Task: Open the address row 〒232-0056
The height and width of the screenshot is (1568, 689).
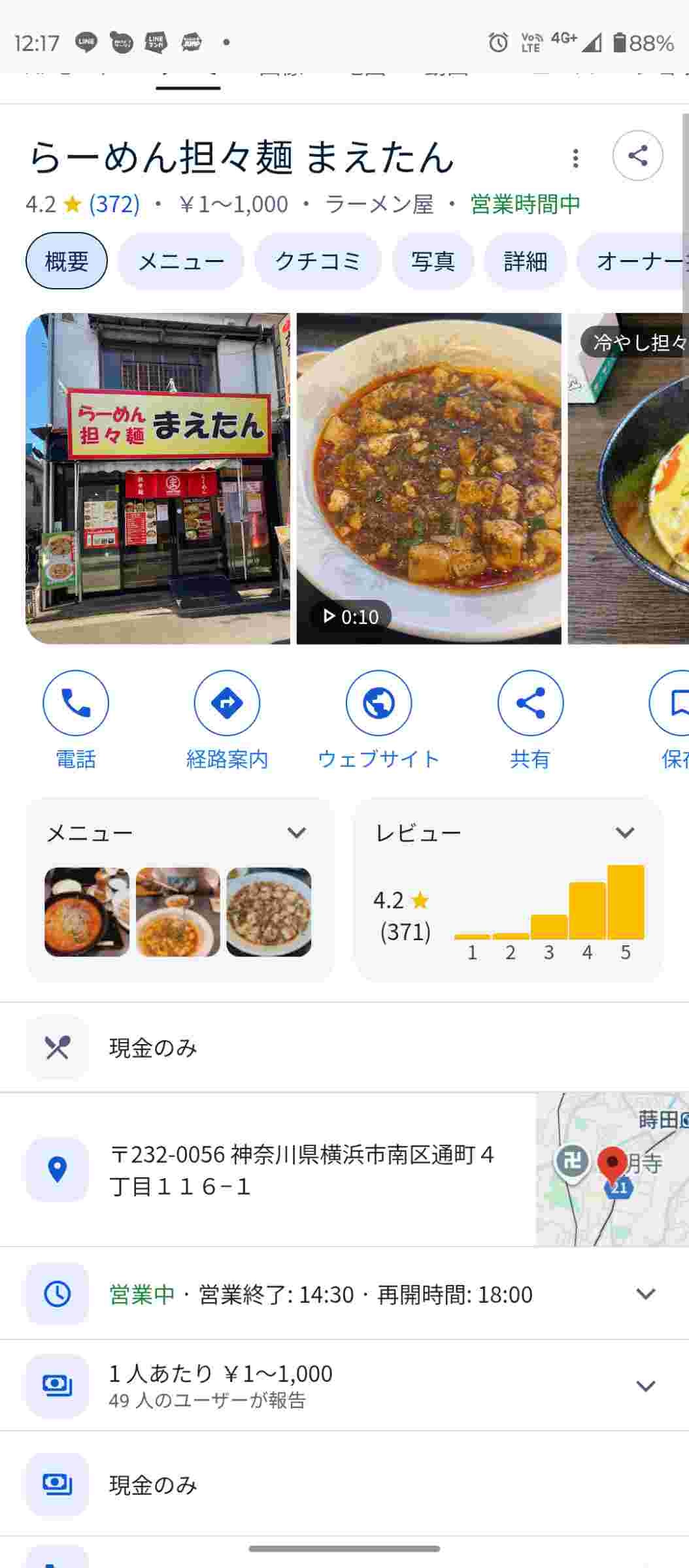Action: (301, 1170)
